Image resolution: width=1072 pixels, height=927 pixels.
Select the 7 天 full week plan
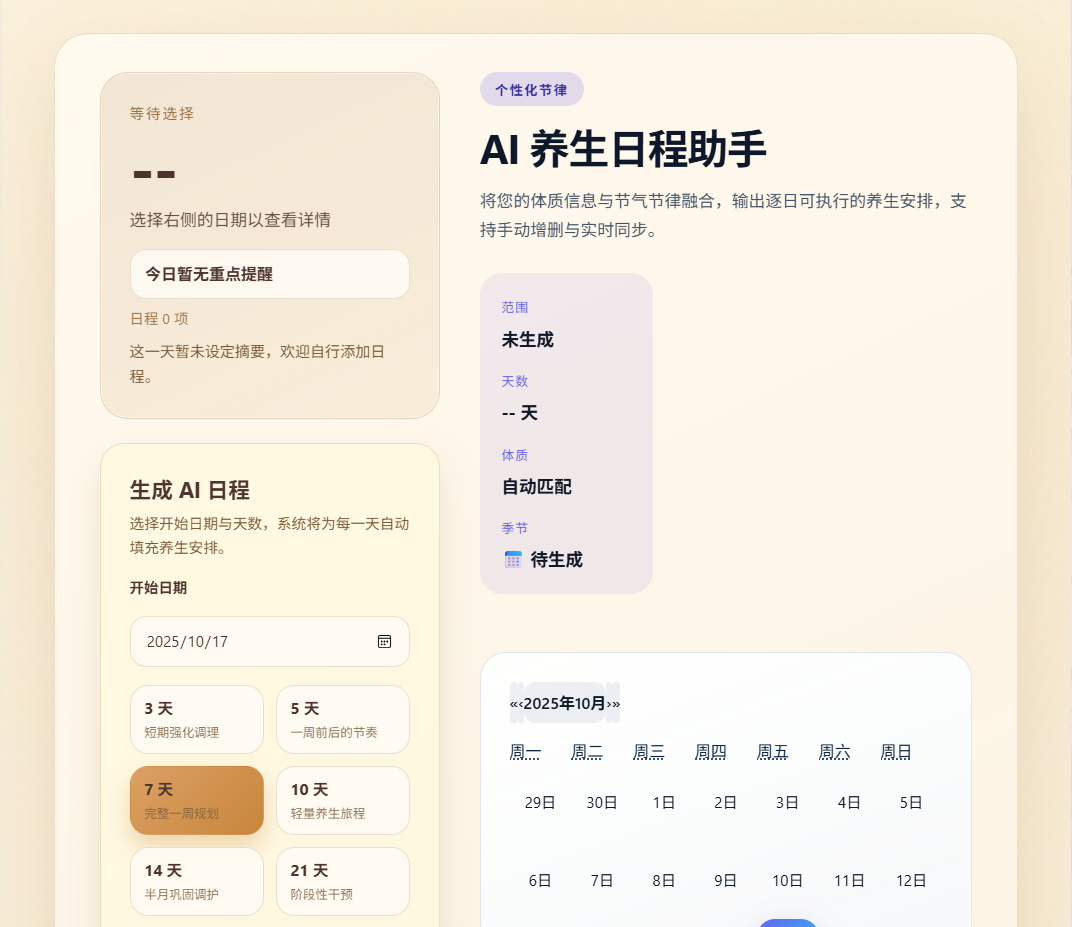click(x=197, y=800)
